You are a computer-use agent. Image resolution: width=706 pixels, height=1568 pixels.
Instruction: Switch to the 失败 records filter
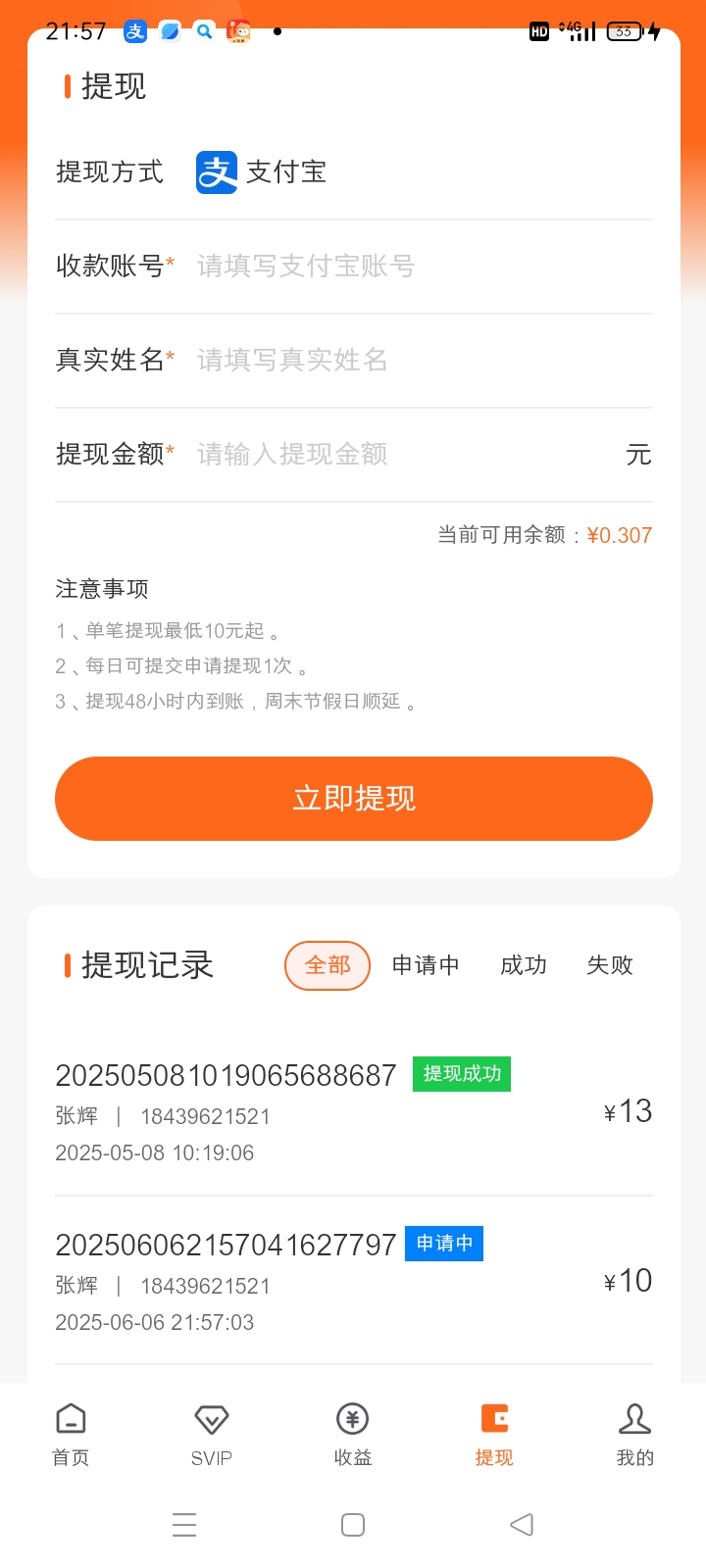[x=610, y=965]
